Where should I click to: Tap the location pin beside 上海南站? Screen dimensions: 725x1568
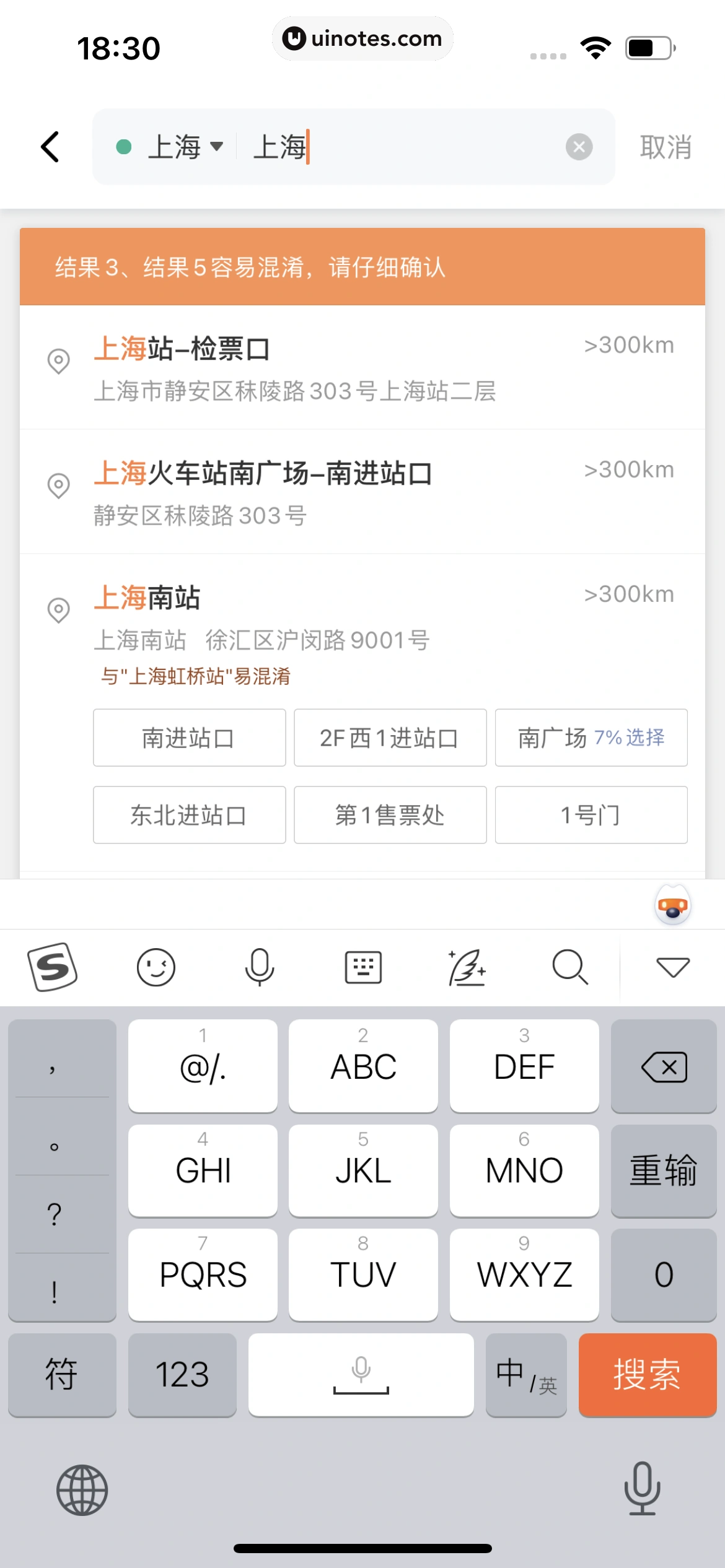click(59, 610)
